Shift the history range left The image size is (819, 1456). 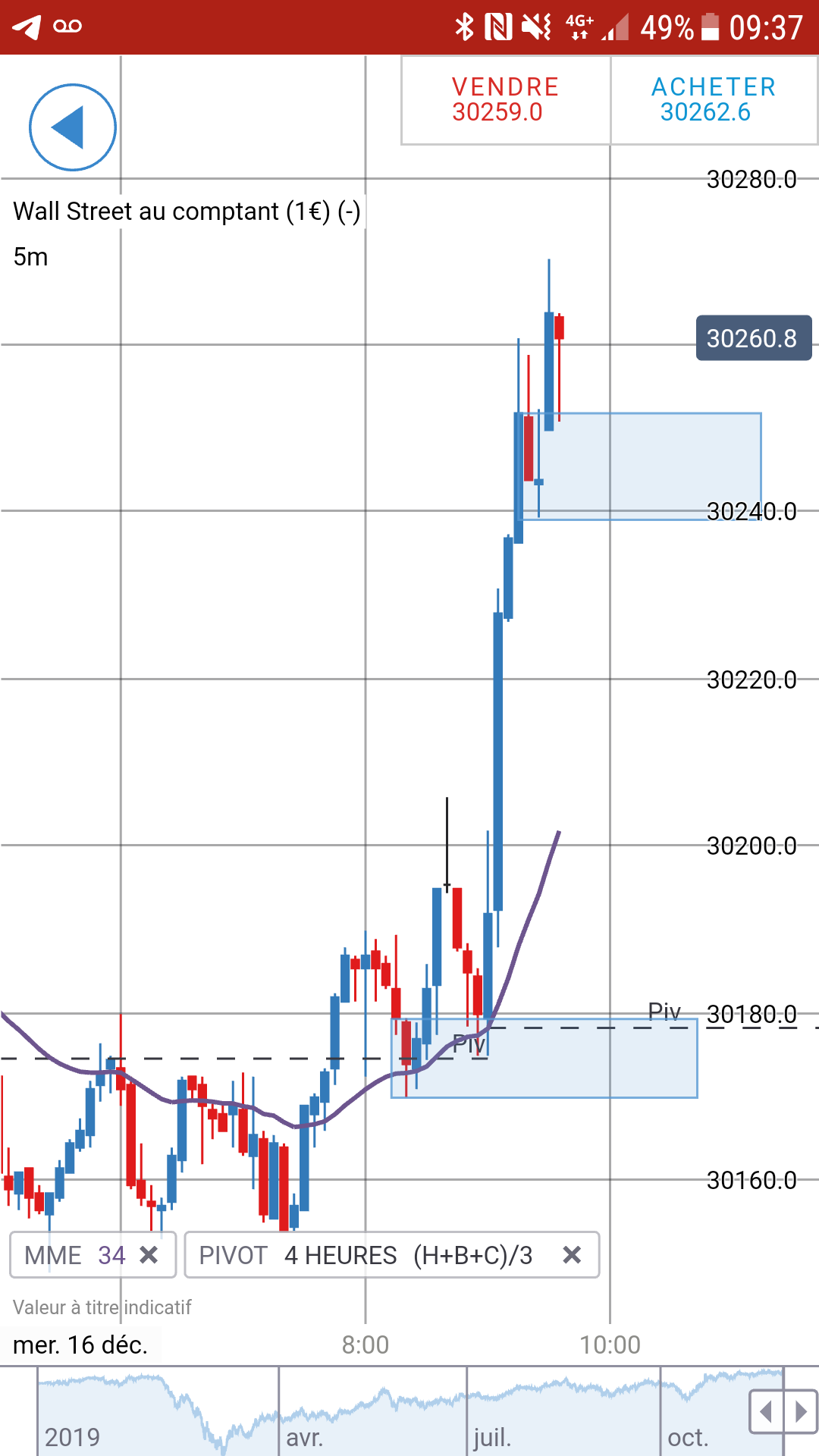coord(766,1412)
